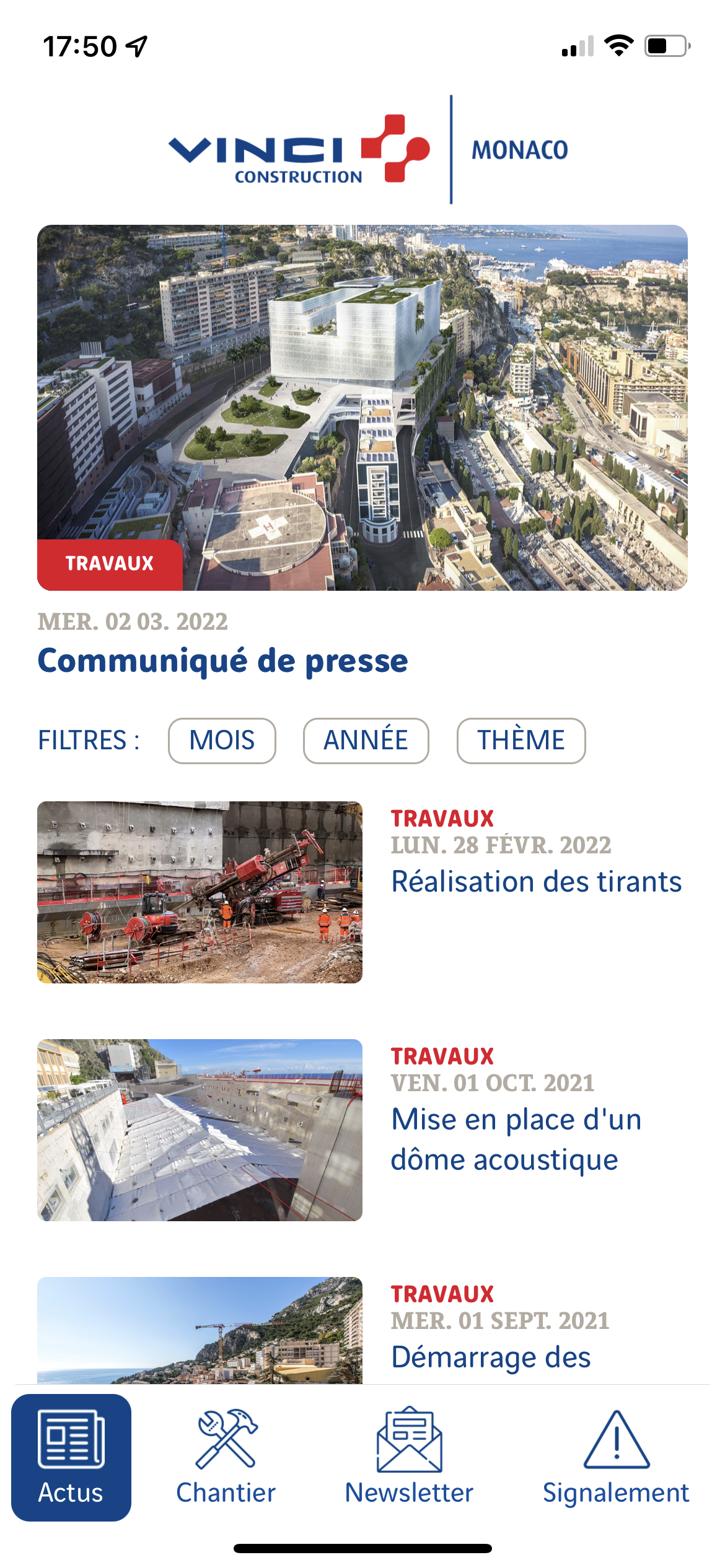Open the ANNÉE filter

tap(366, 741)
